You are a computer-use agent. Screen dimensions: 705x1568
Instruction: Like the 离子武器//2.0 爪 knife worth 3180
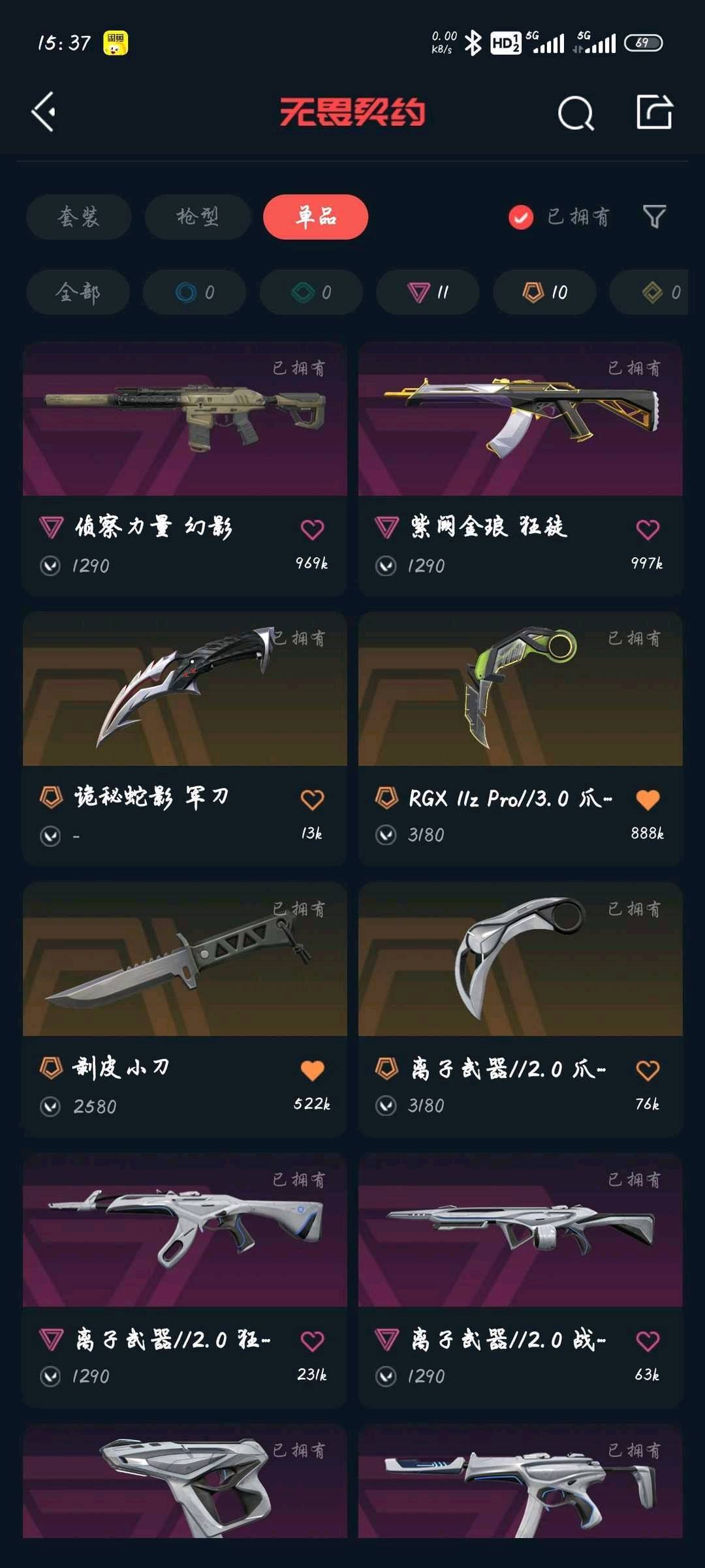click(648, 1070)
